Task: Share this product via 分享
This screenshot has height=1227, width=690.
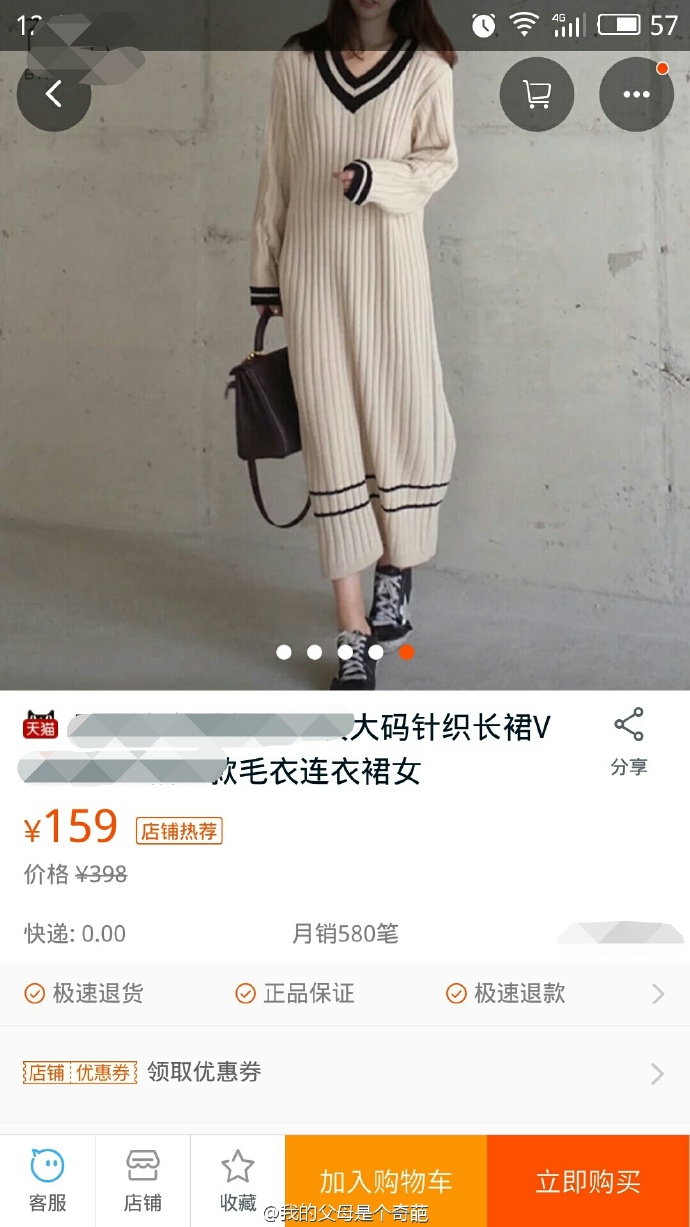Action: pos(629,741)
